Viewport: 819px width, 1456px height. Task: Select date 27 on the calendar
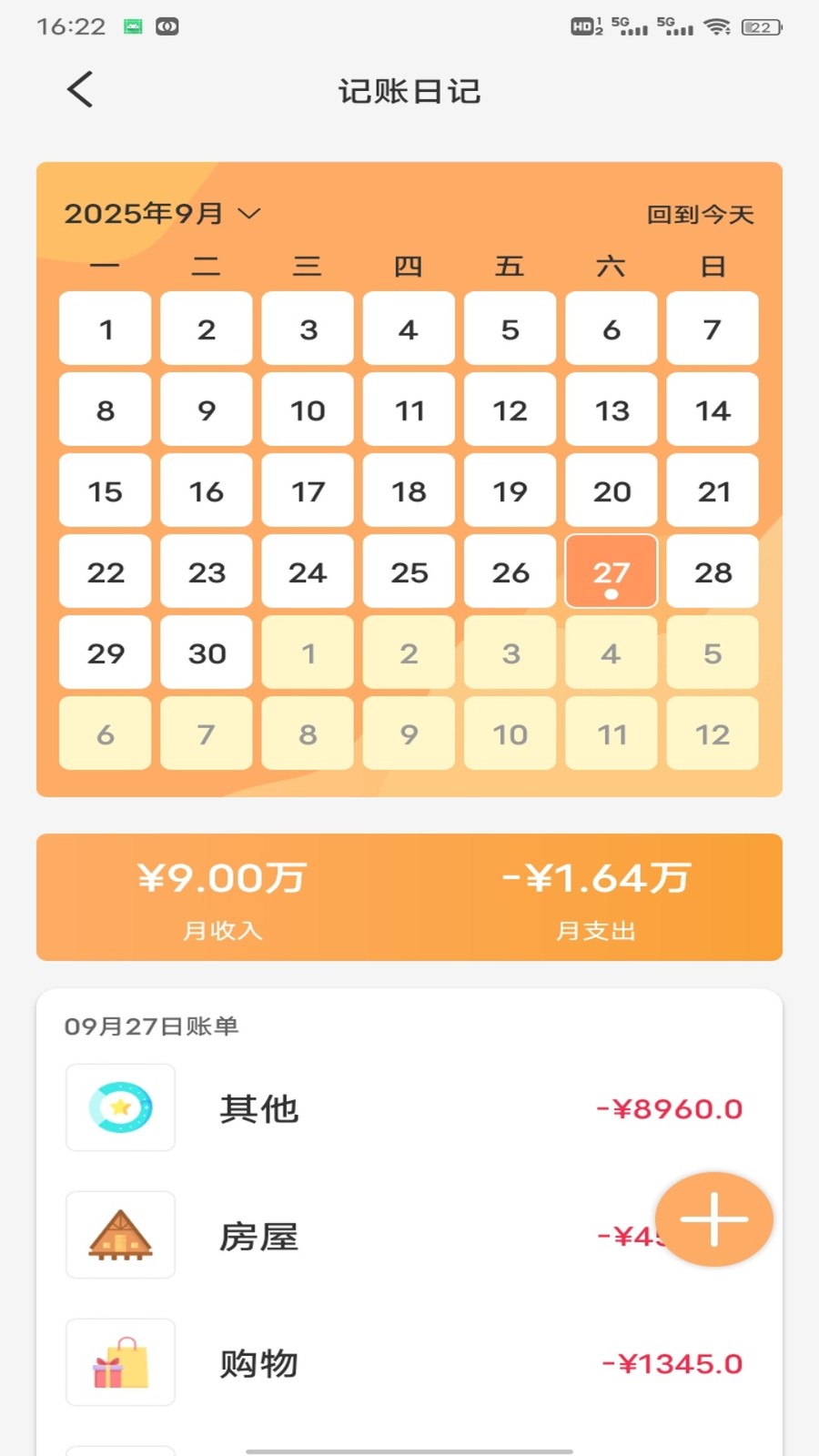(x=611, y=571)
